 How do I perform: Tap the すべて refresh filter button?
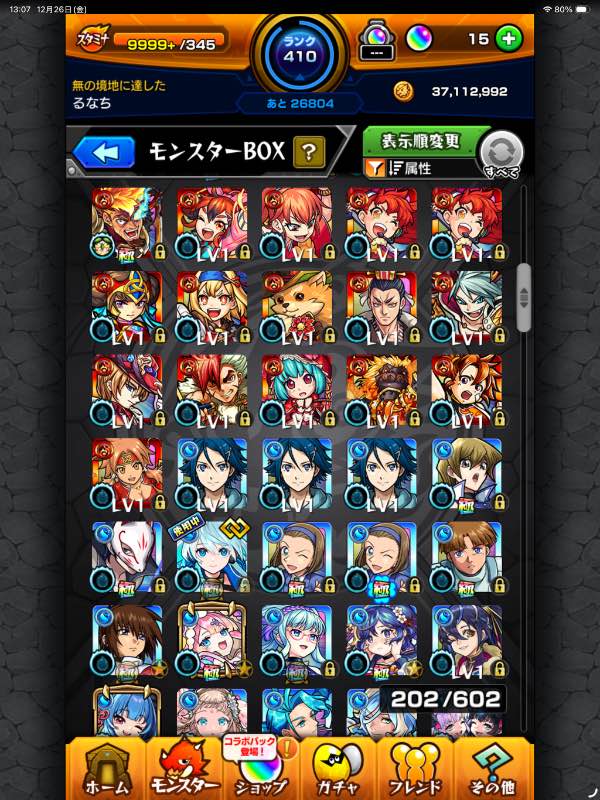click(x=501, y=155)
